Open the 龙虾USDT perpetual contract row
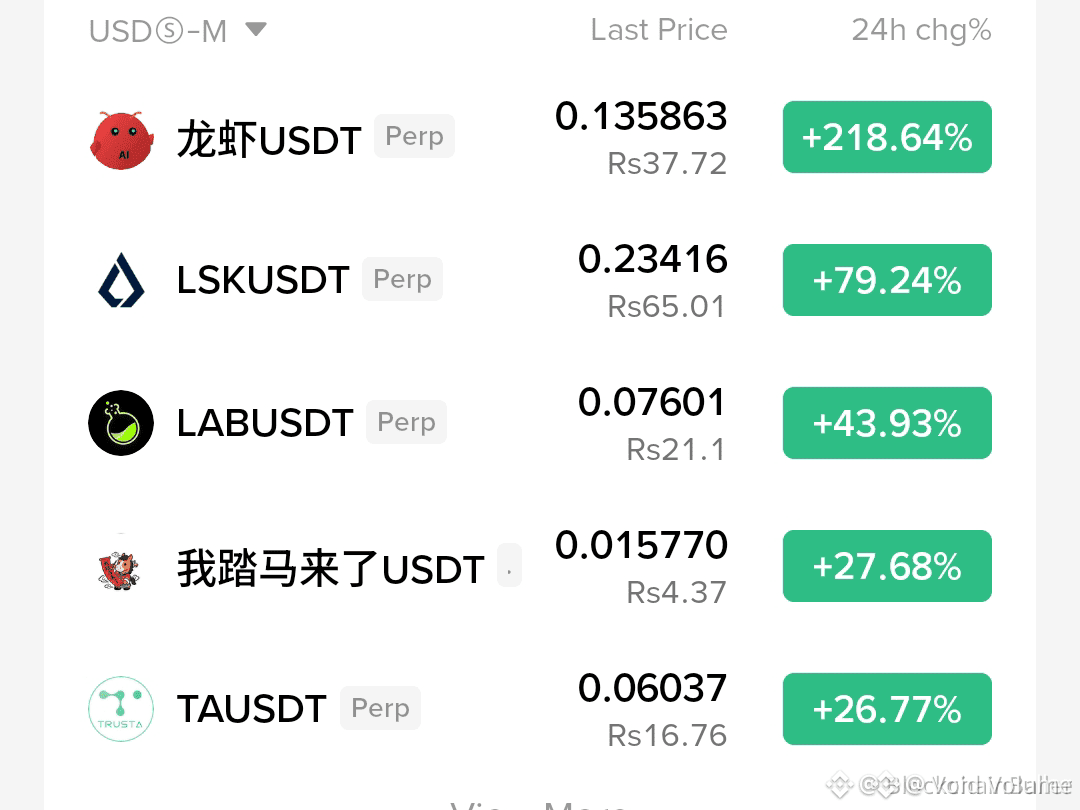The height and width of the screenshot is (810, 1080). click(540, 137)
